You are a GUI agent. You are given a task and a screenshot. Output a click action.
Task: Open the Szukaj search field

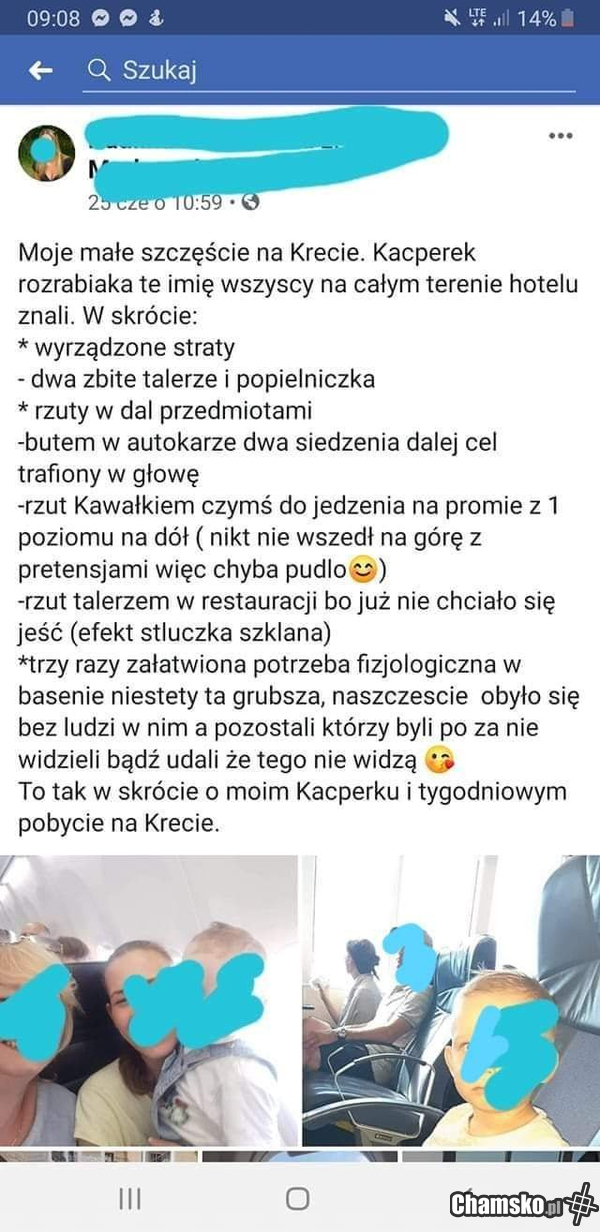point(330,70)
